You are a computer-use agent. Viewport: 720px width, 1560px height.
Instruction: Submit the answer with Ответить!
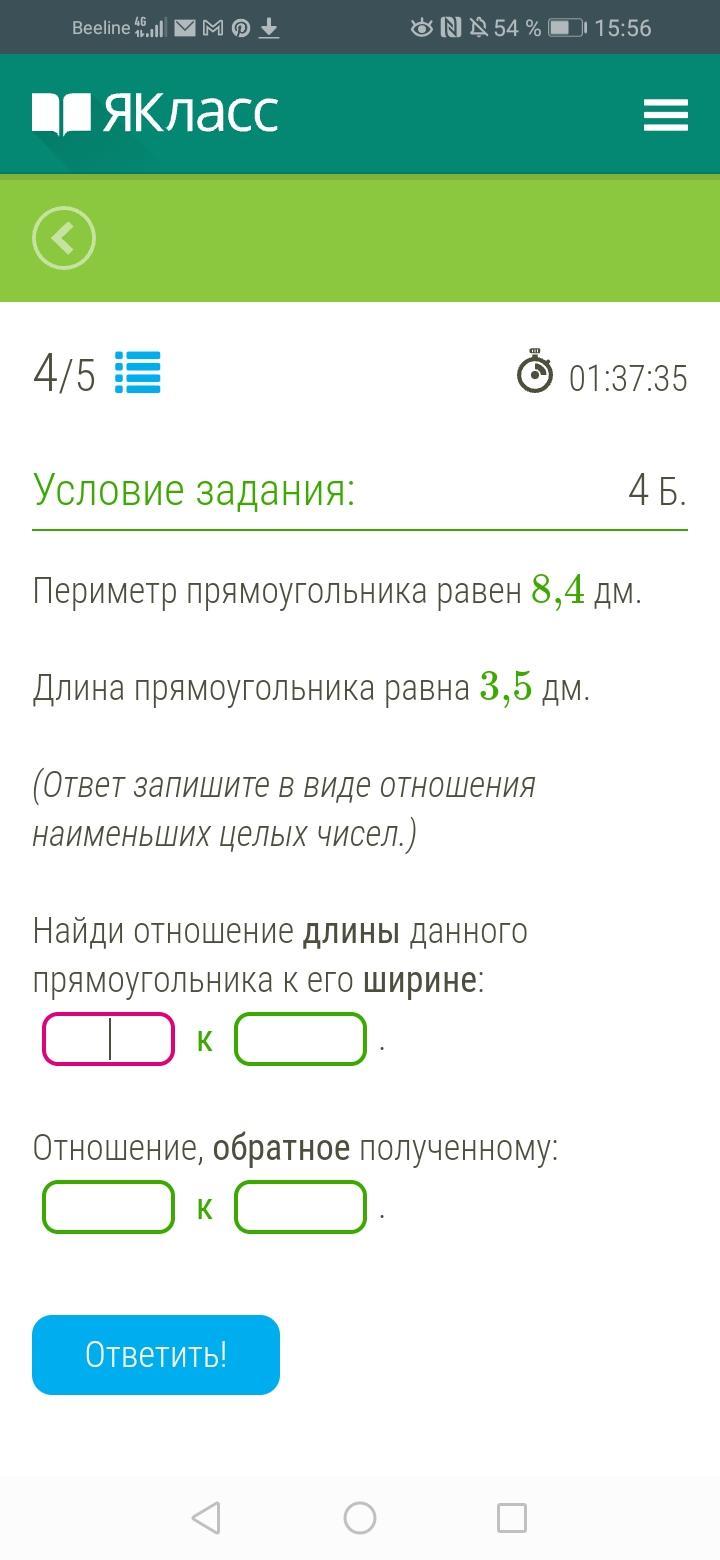point(156,1354)
